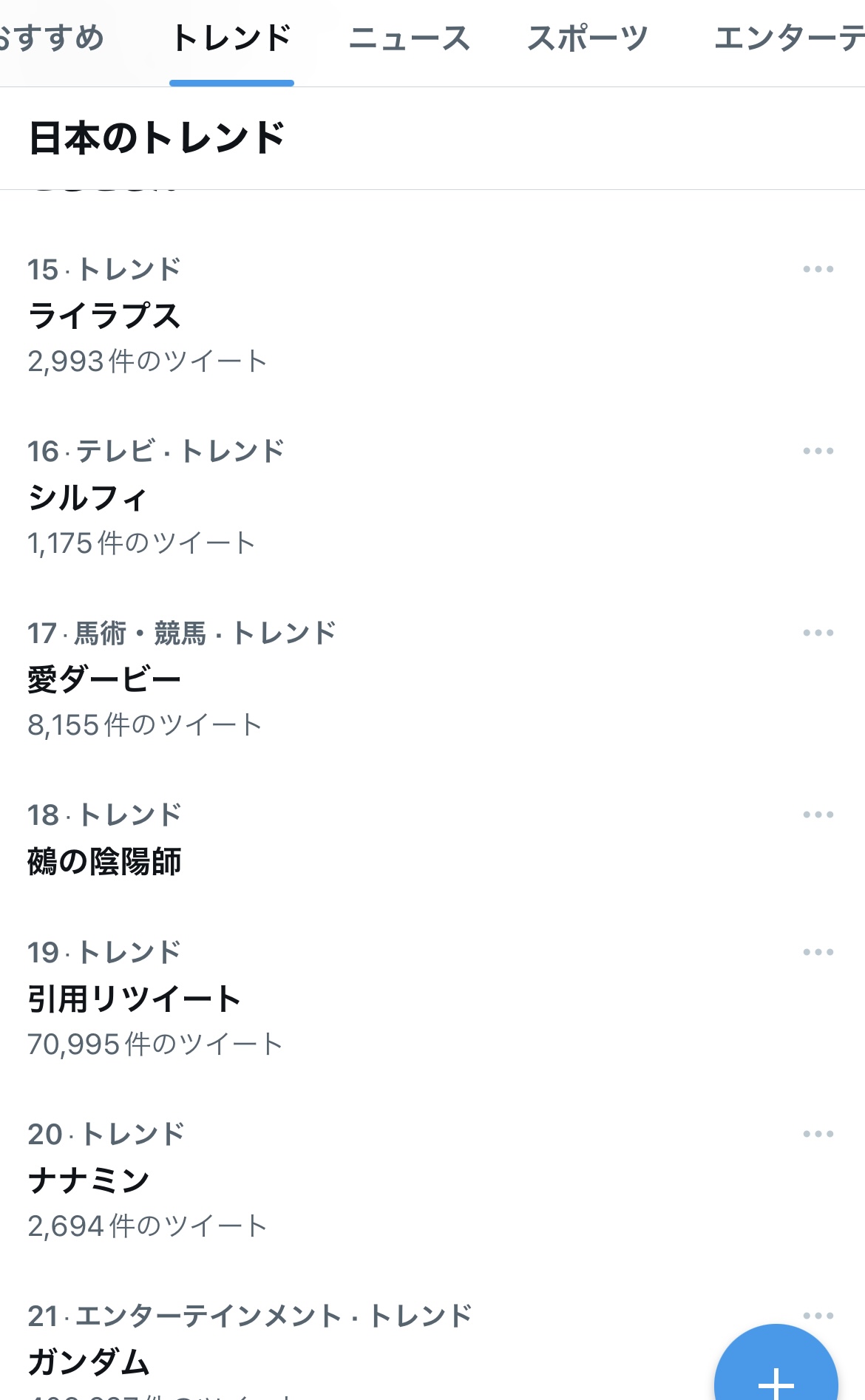Tap the three dots beside シルフィ
Screen dimensions: 865x1400
point(818,451)
